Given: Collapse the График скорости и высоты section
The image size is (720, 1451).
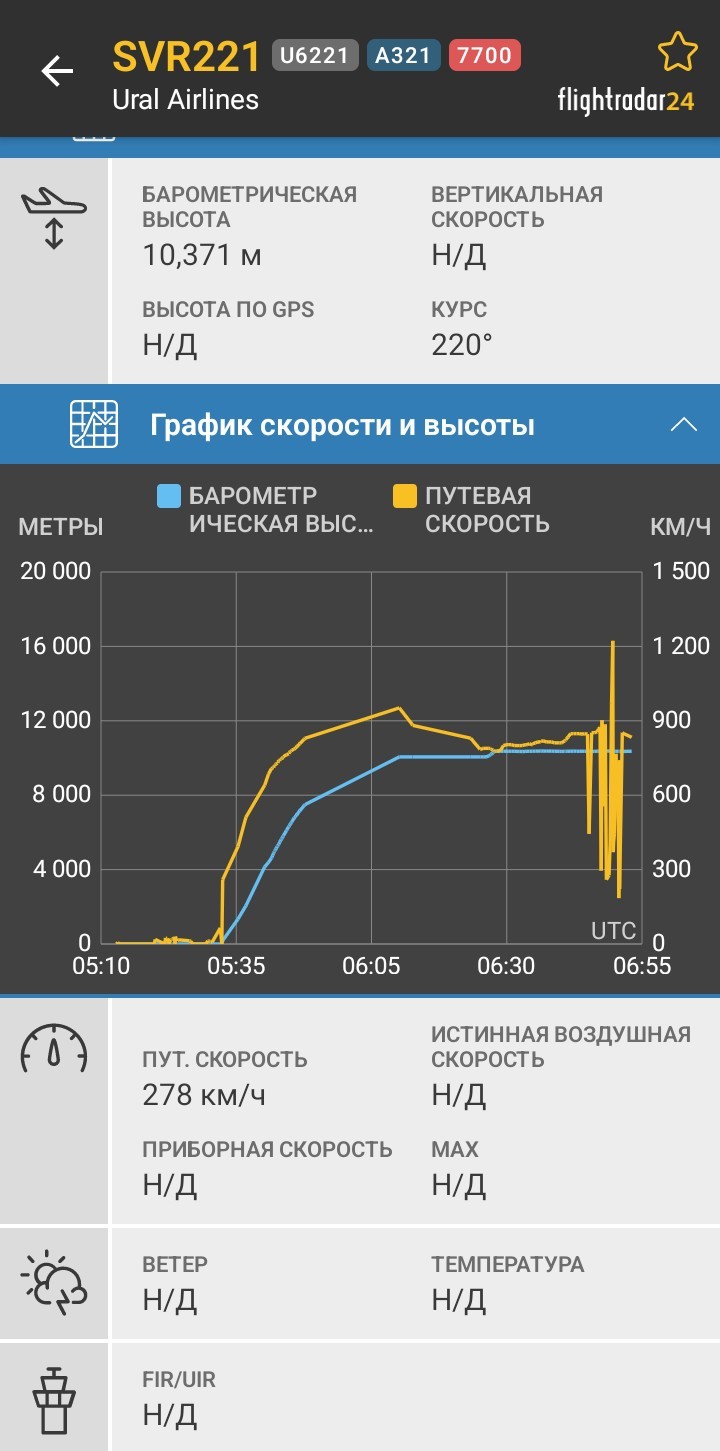Looking at the screenshot, I should coord(684,425).
